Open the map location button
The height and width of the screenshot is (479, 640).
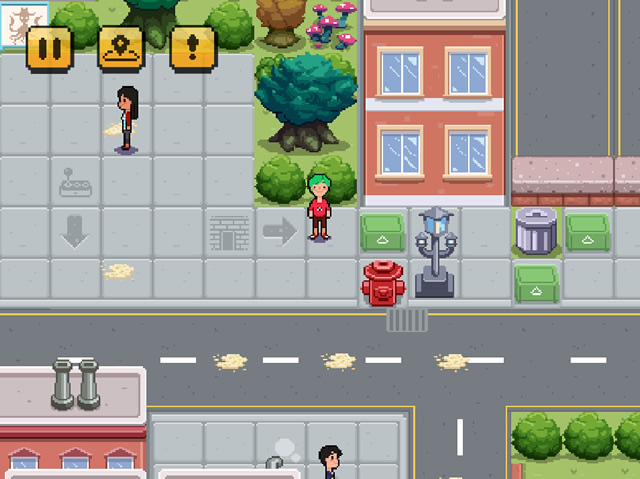121,48
